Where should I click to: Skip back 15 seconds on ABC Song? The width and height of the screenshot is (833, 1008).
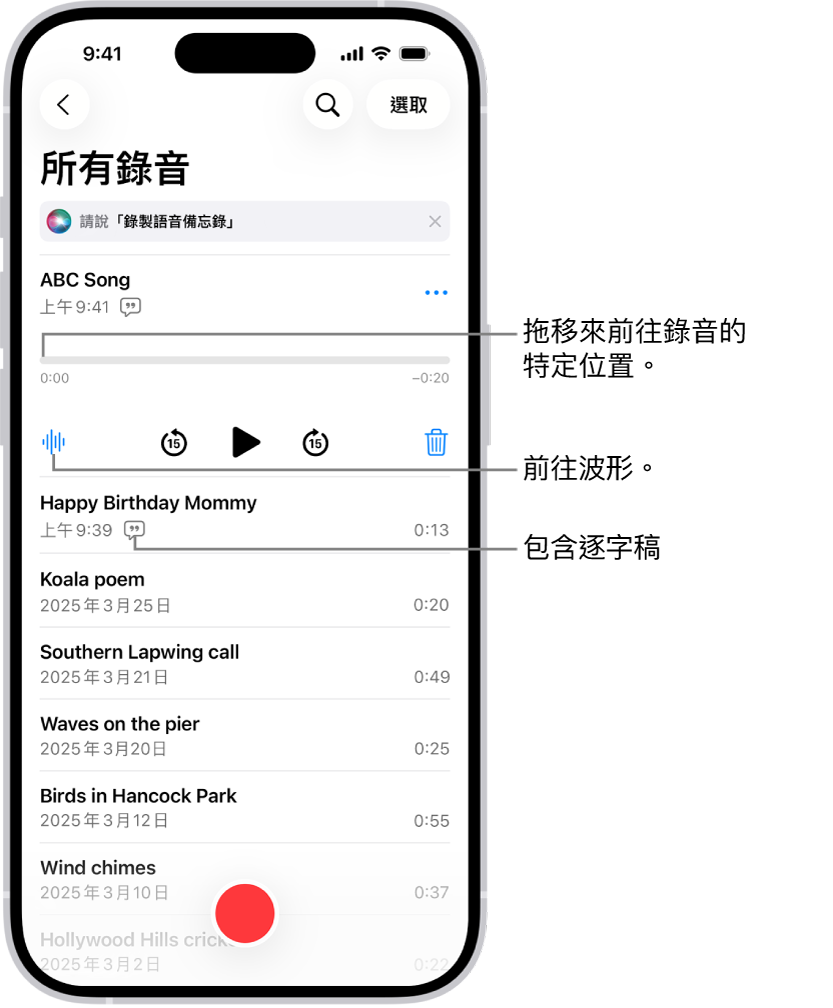click(x=173, y=442)
